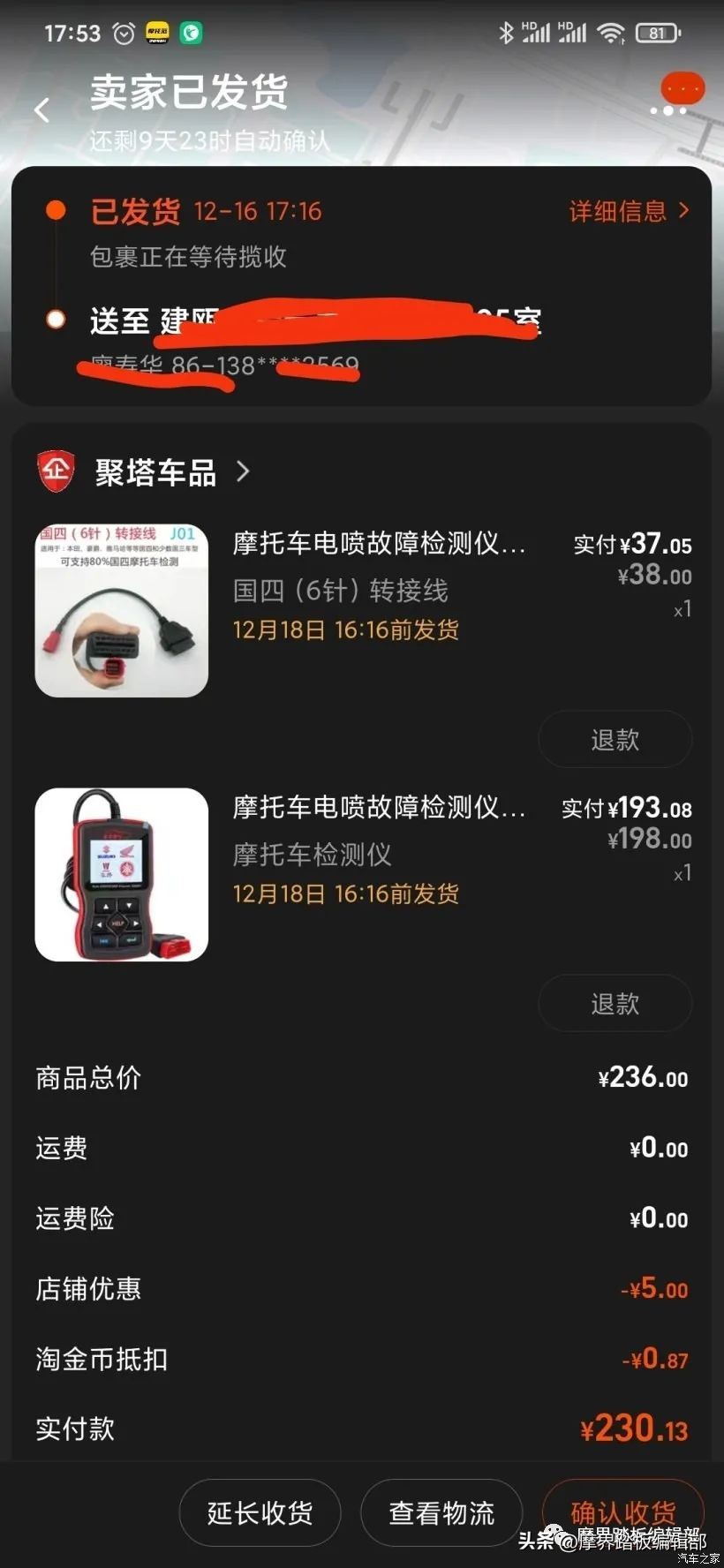Open the 聚塔车品 store page chevron
This screenshot has height=1568, width=724.
click(245, 472)
